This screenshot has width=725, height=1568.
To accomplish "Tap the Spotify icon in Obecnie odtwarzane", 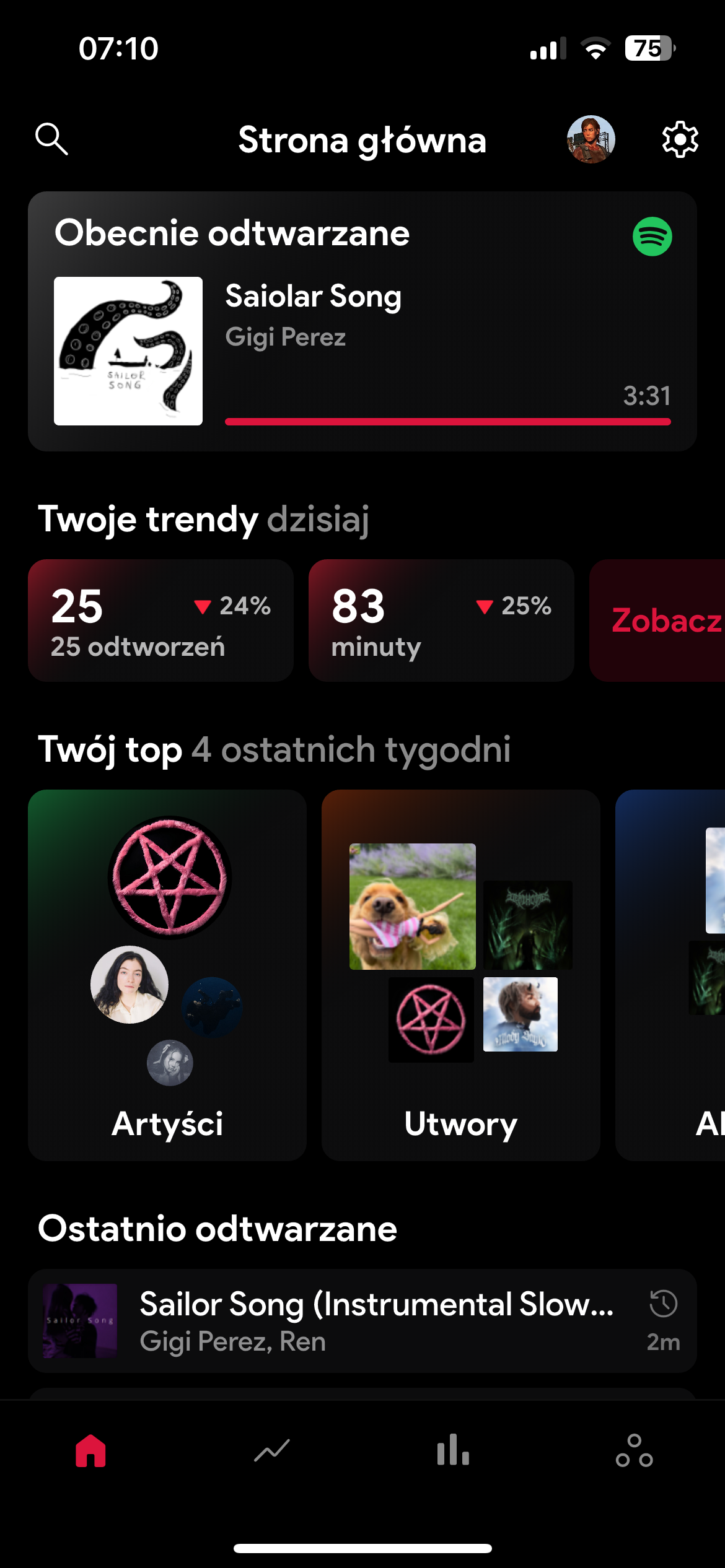I will click(x=652, y=236).
